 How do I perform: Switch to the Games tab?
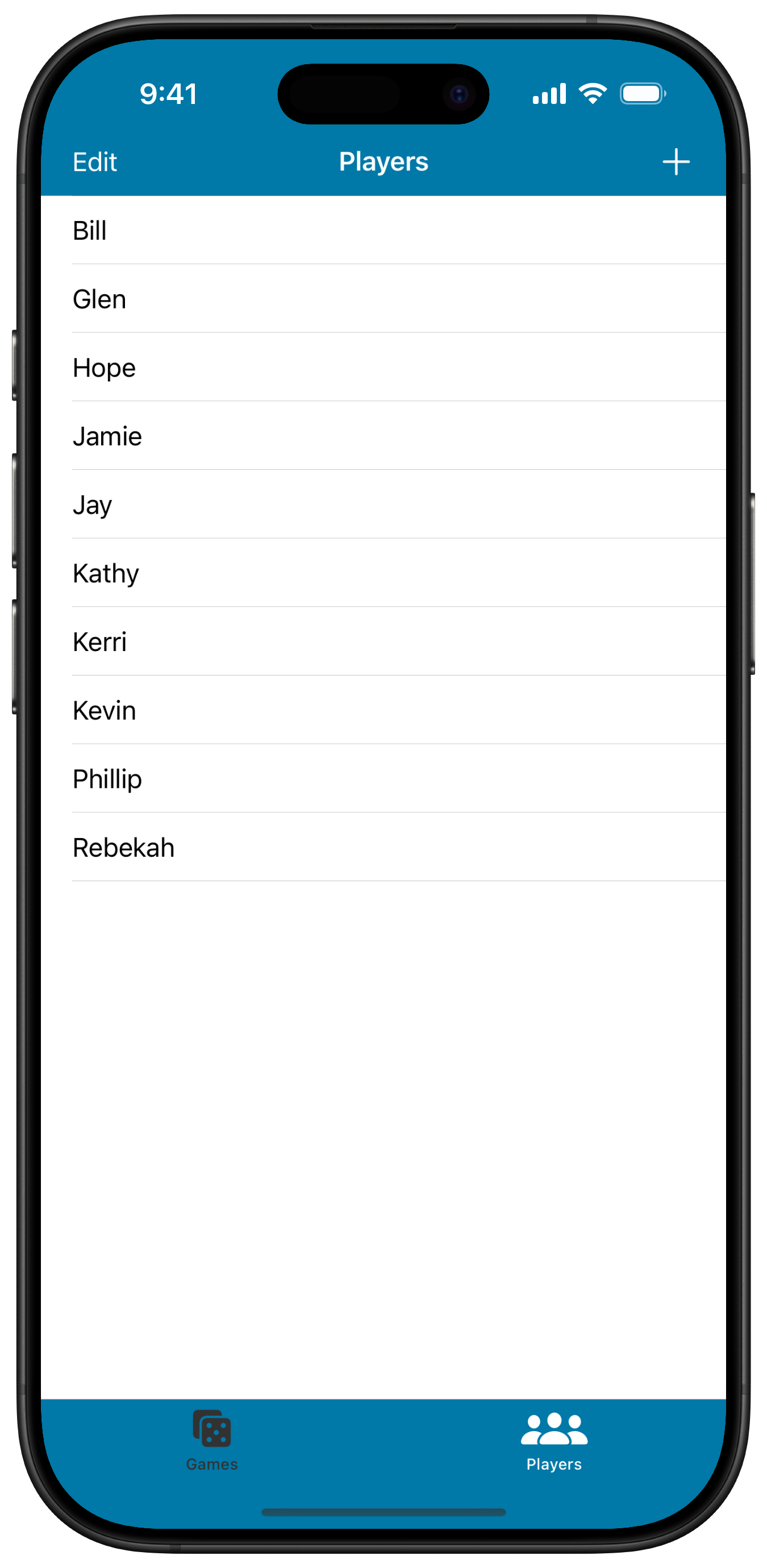(212, 1440)
